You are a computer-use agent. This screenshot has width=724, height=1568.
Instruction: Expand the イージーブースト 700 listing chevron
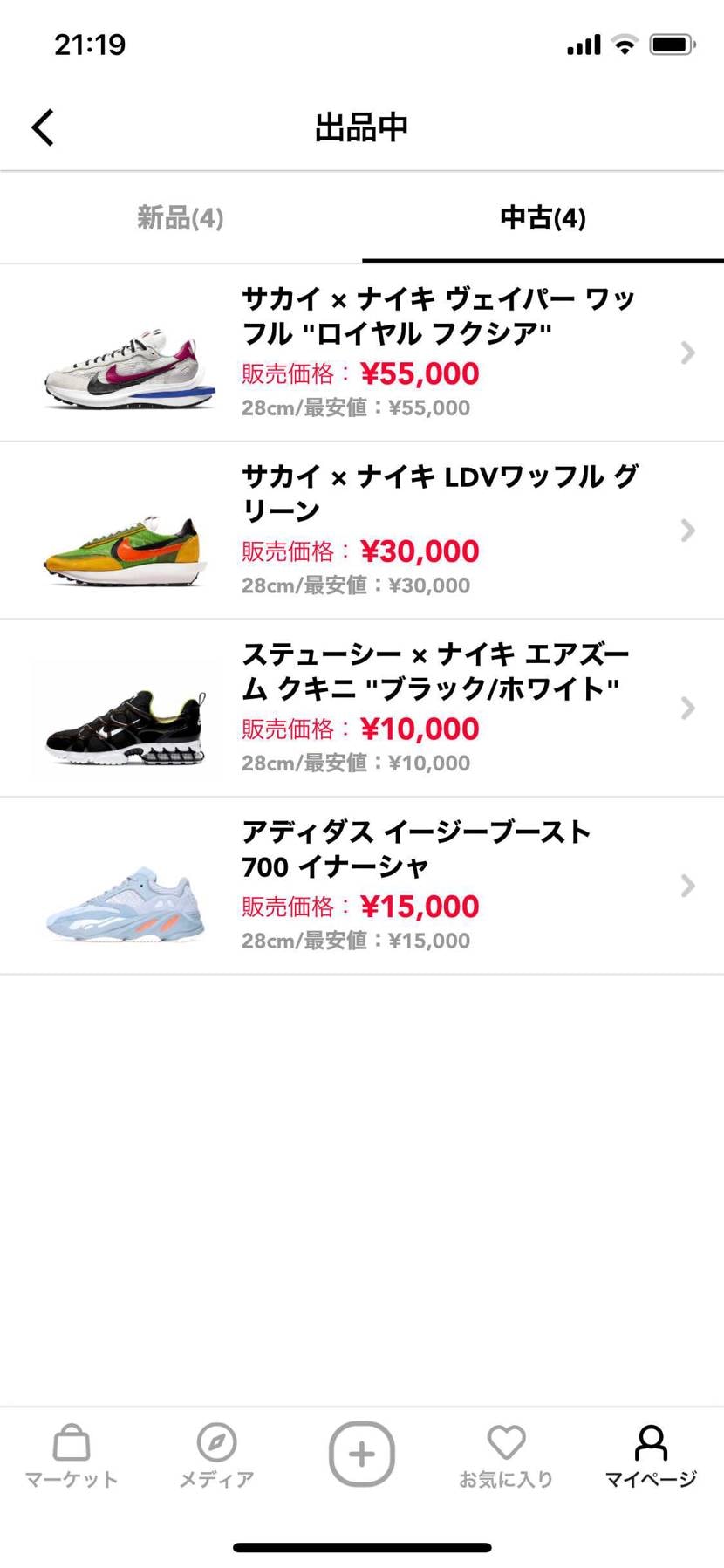coord(687,887)
